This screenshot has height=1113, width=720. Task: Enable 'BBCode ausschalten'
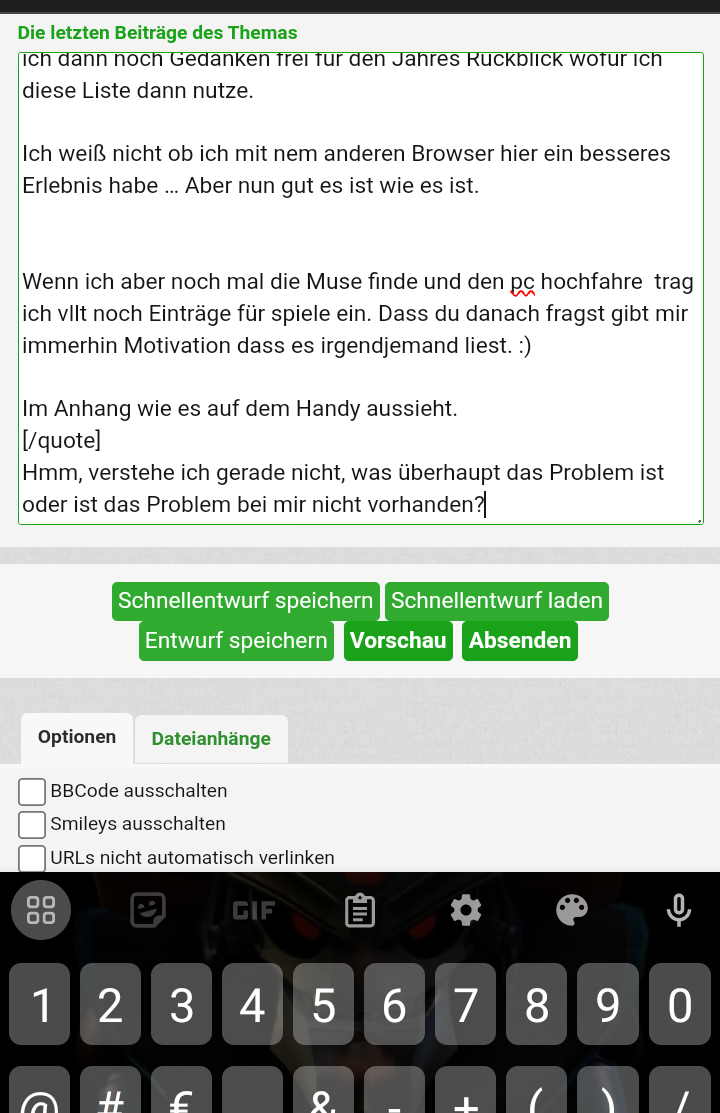pos(31,791)
